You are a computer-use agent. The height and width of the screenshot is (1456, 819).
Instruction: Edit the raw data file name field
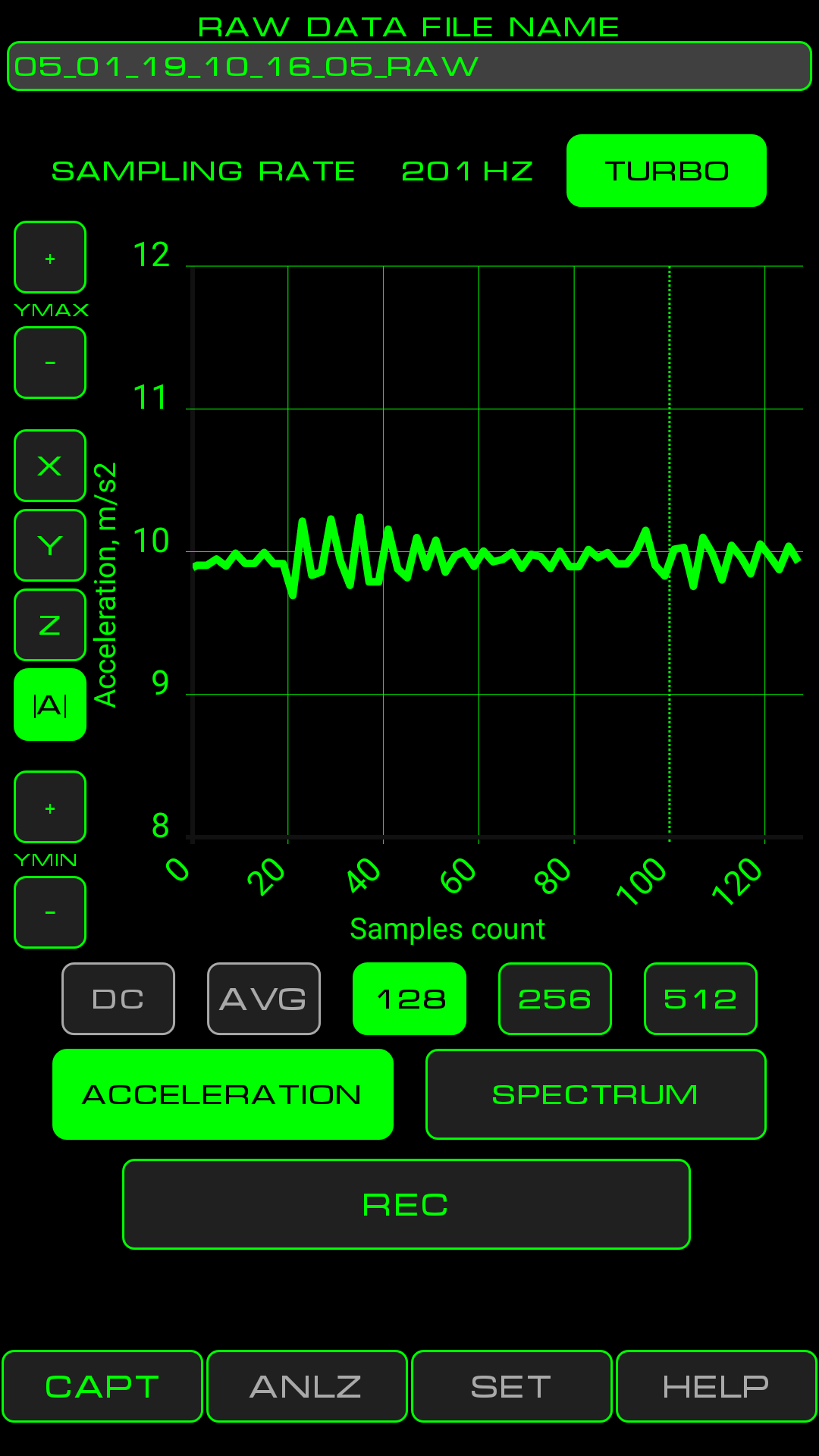(x=409, y=66)
